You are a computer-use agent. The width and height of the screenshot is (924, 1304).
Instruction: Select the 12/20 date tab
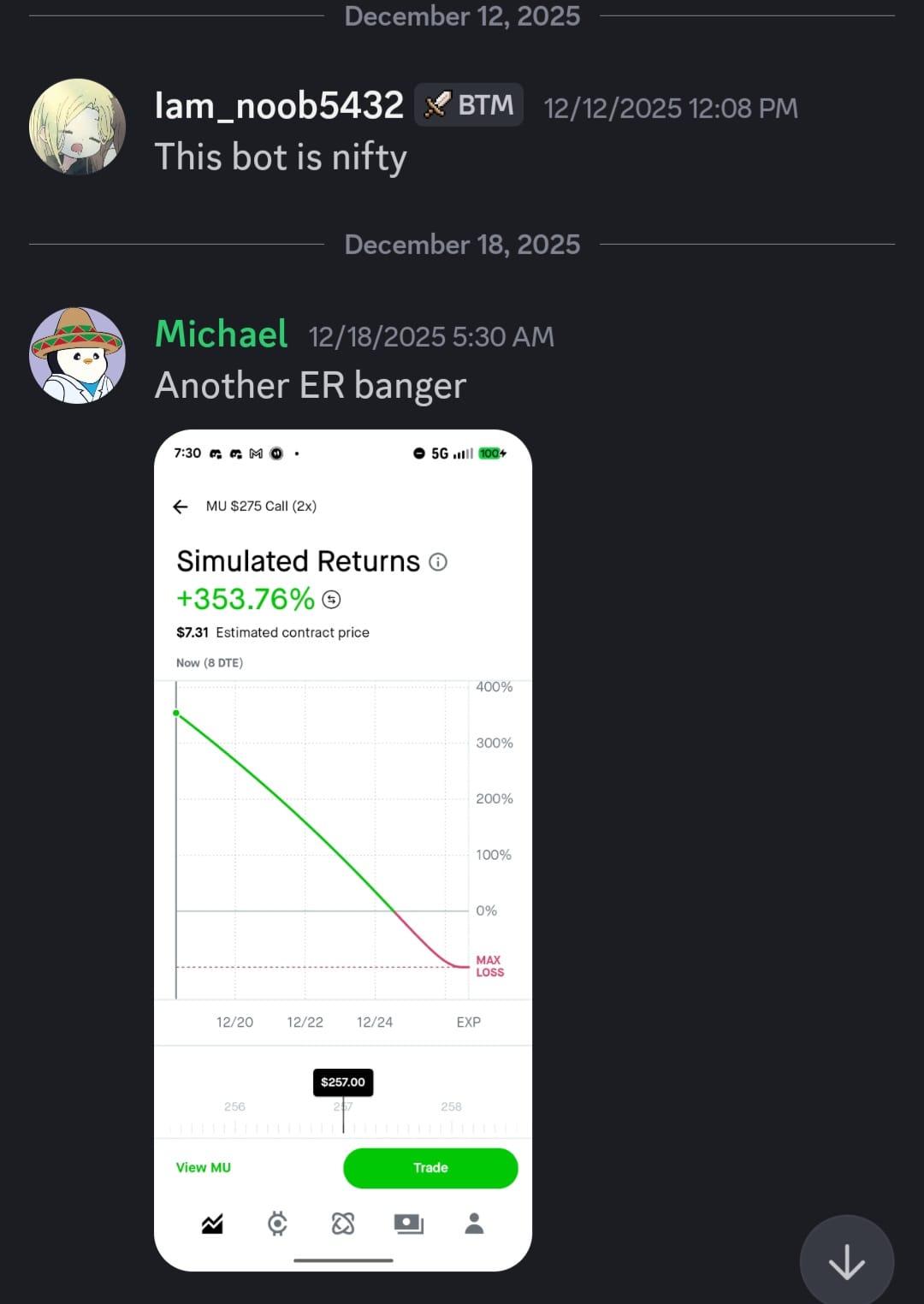click(234, 1022)
